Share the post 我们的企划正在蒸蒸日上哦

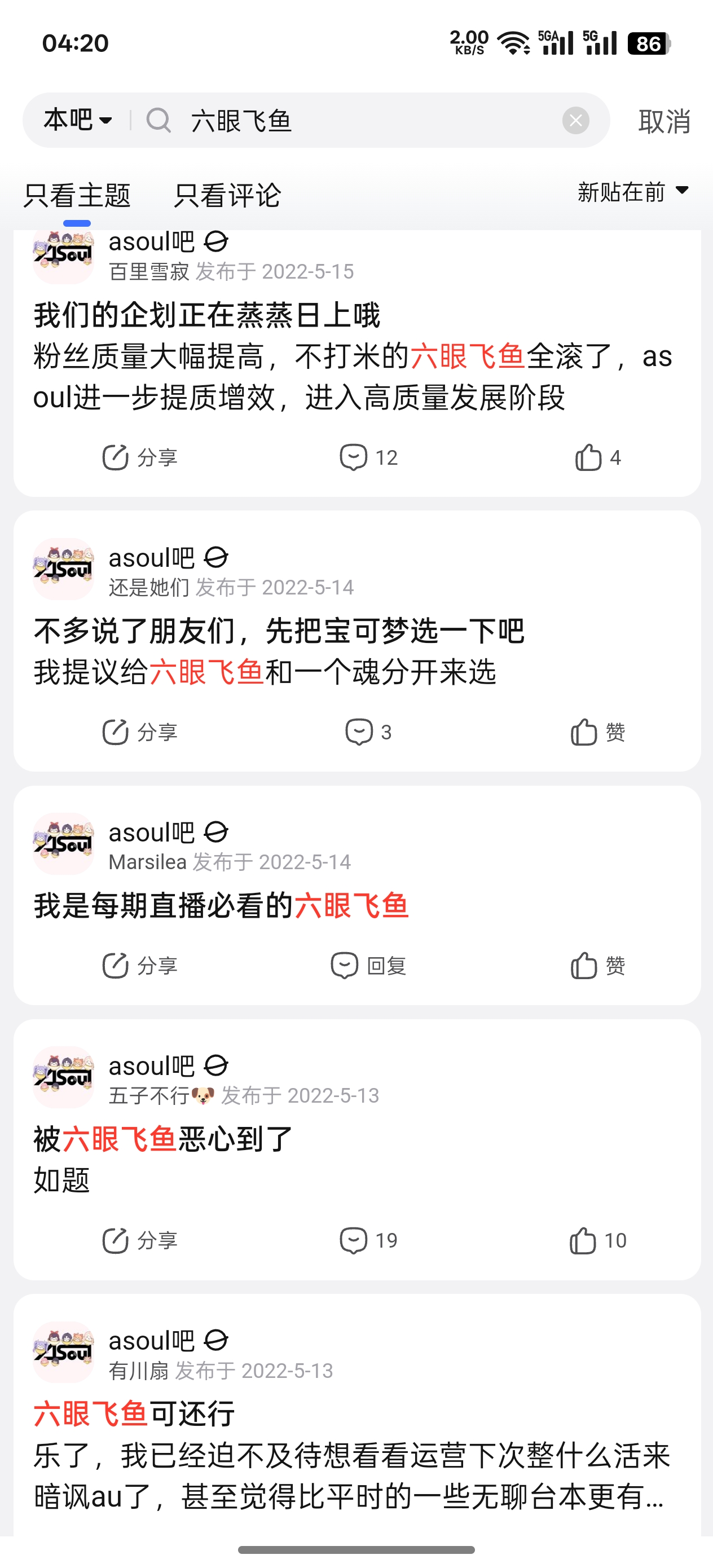[140, 458]
